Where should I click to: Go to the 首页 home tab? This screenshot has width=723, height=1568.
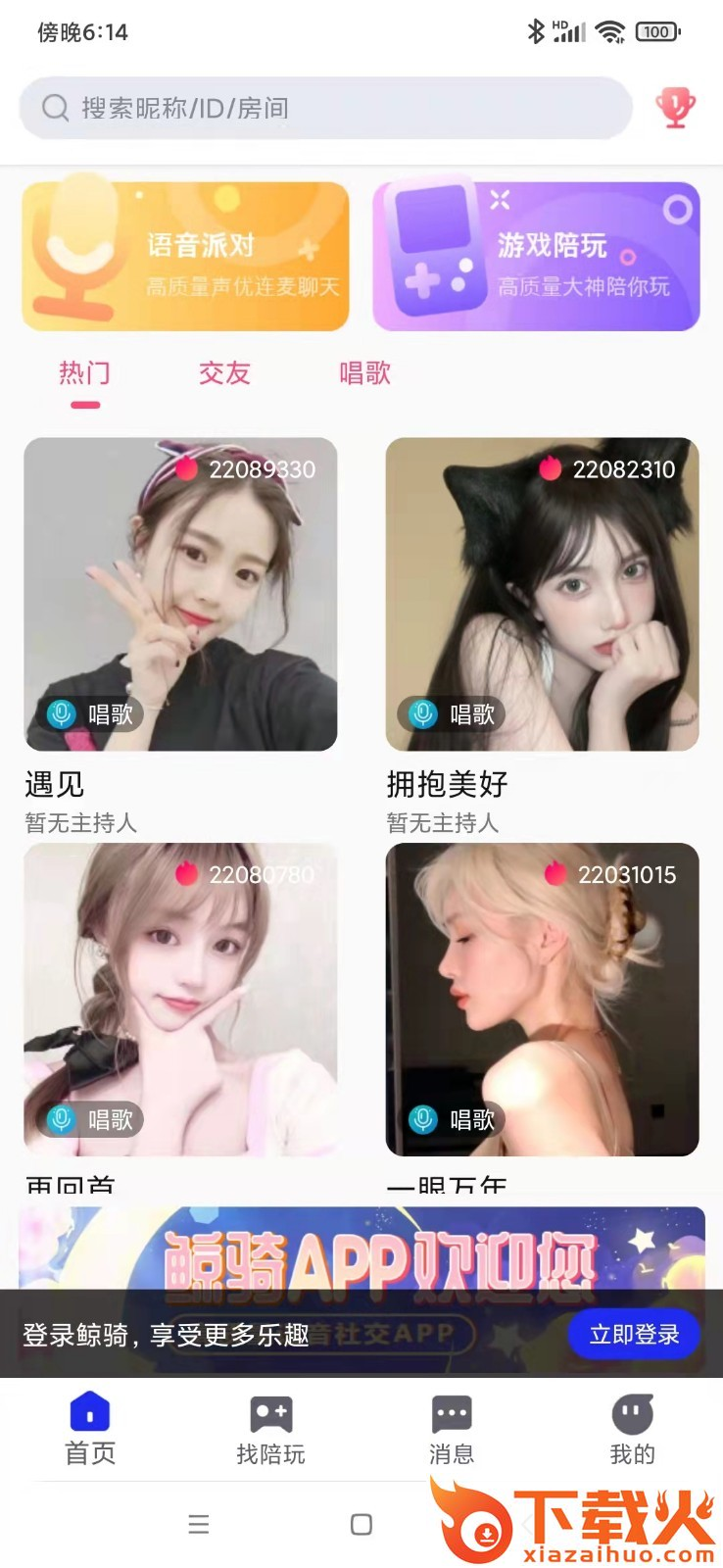90,1429
